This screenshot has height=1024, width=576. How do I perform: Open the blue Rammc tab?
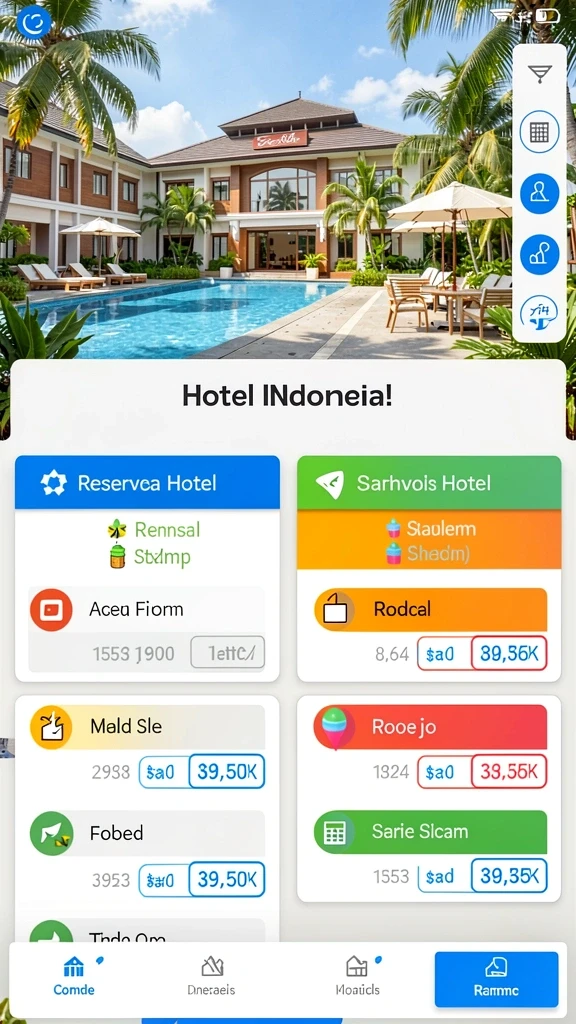pyautogui.click(x=496, y=979)
